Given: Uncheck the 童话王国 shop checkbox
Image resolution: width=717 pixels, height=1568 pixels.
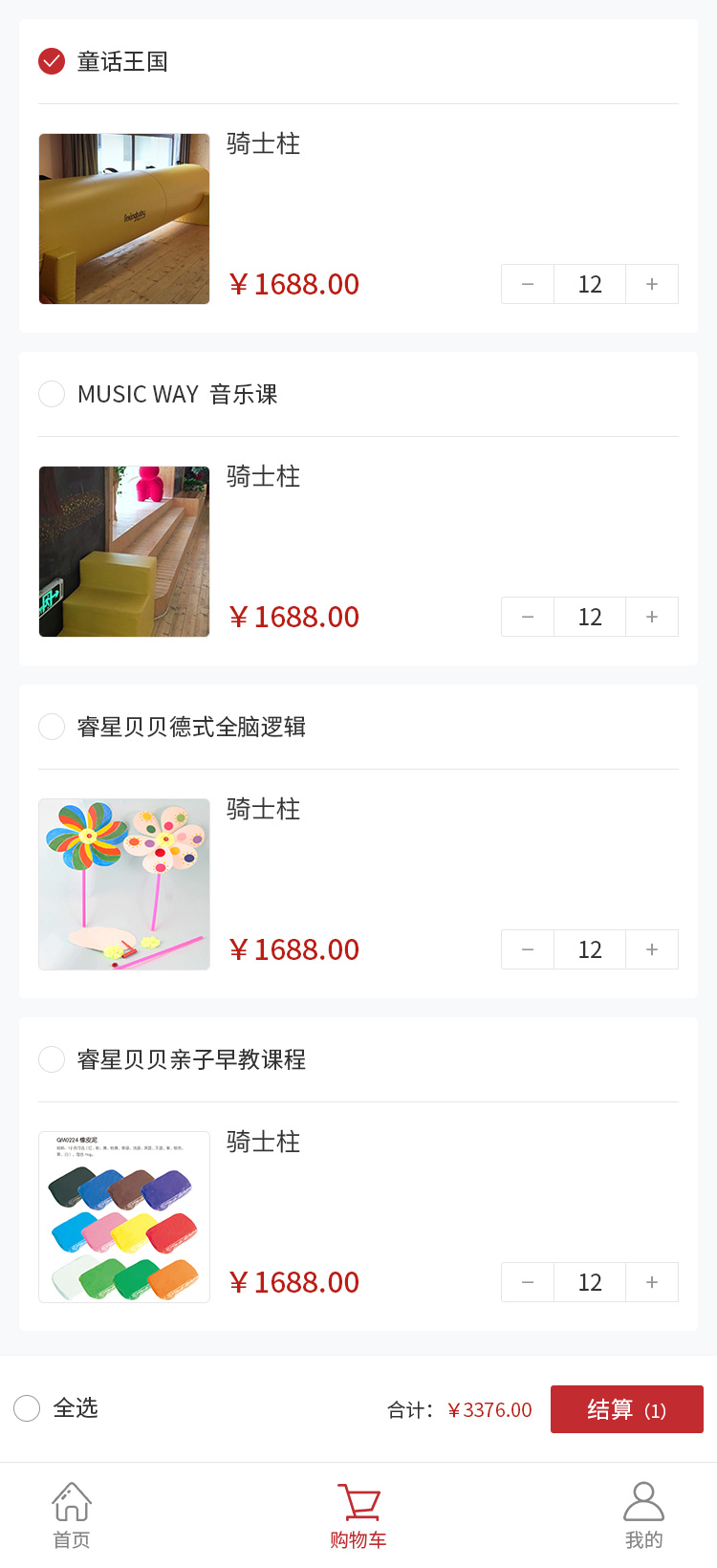Looking at the screenshot, I should (x=52, y=61).
